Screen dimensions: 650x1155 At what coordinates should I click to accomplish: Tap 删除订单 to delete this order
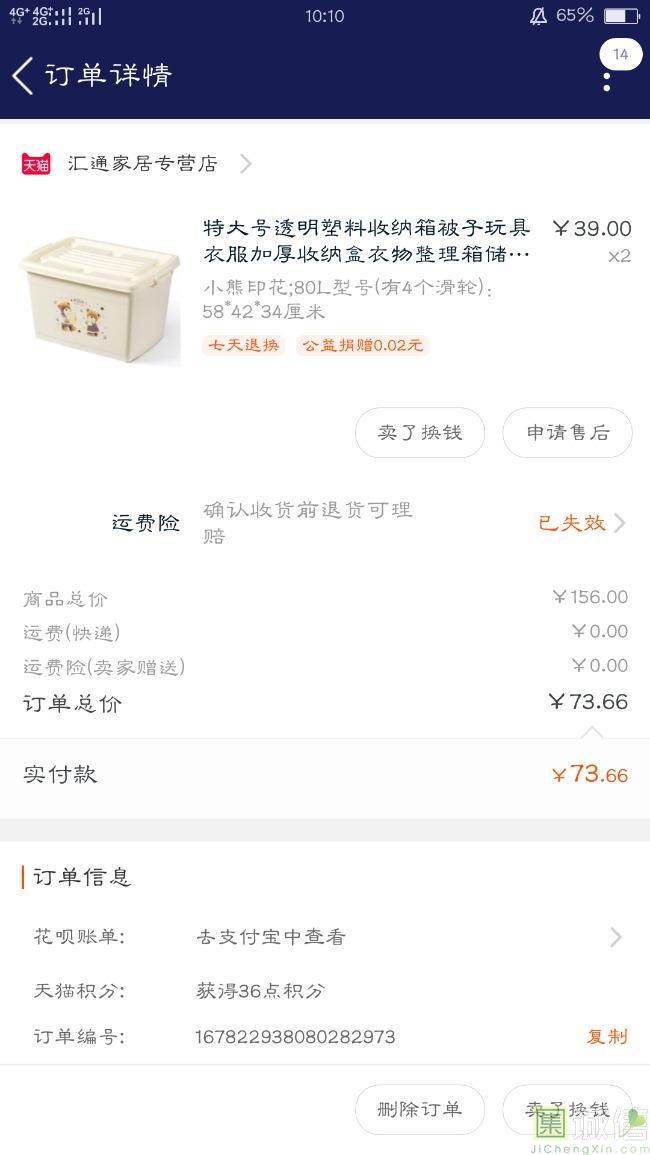click(420, 1109)
